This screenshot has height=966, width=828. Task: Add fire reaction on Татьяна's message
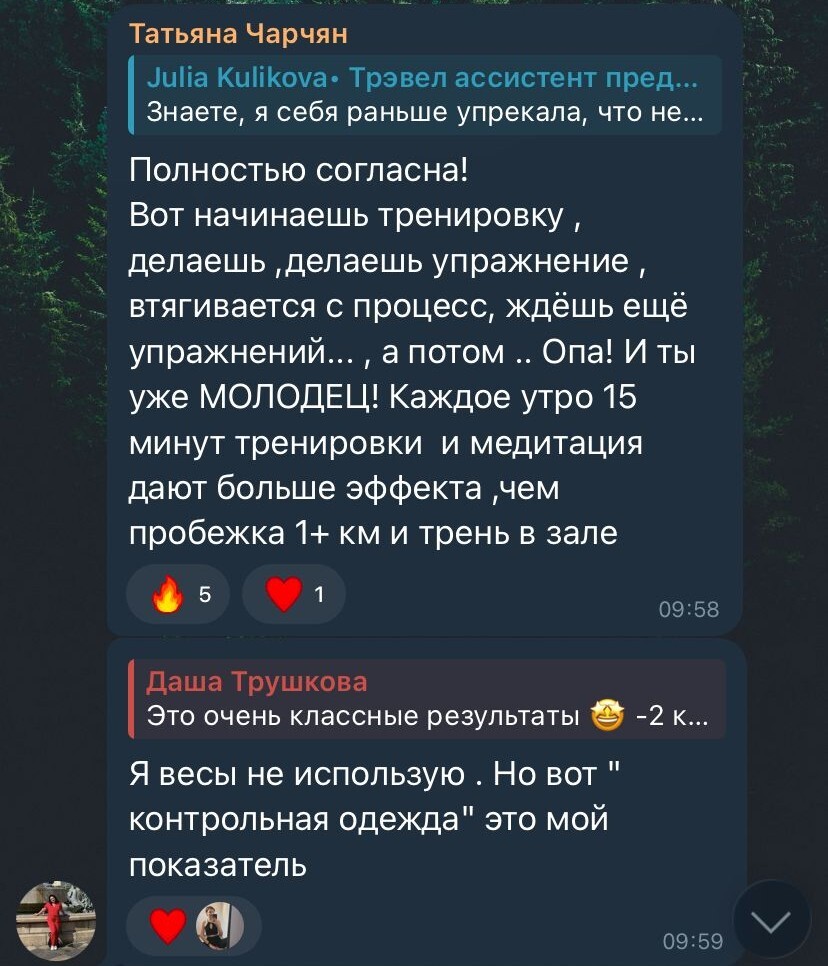178,595
